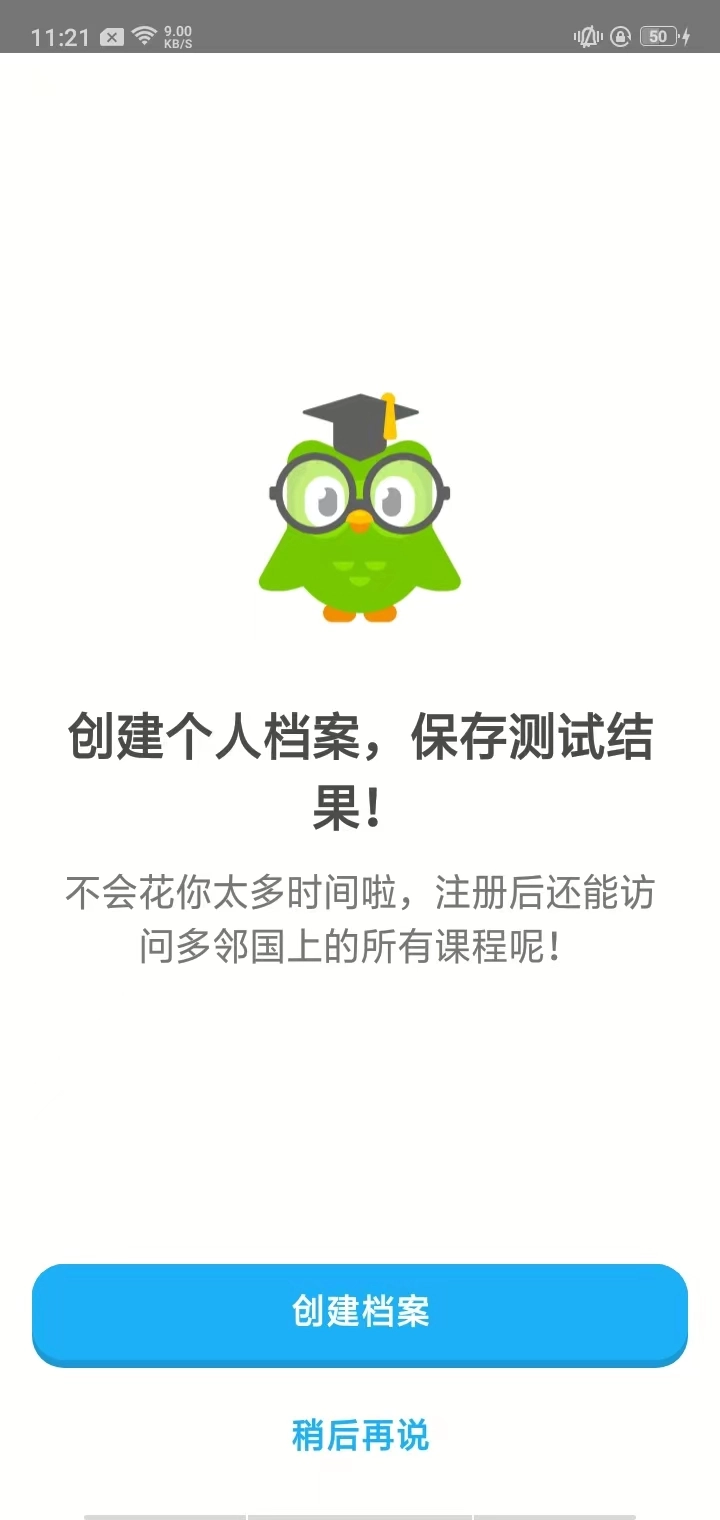Tap Duo's orange feet
The image size is (720, 1520).
tap(362, 615)
